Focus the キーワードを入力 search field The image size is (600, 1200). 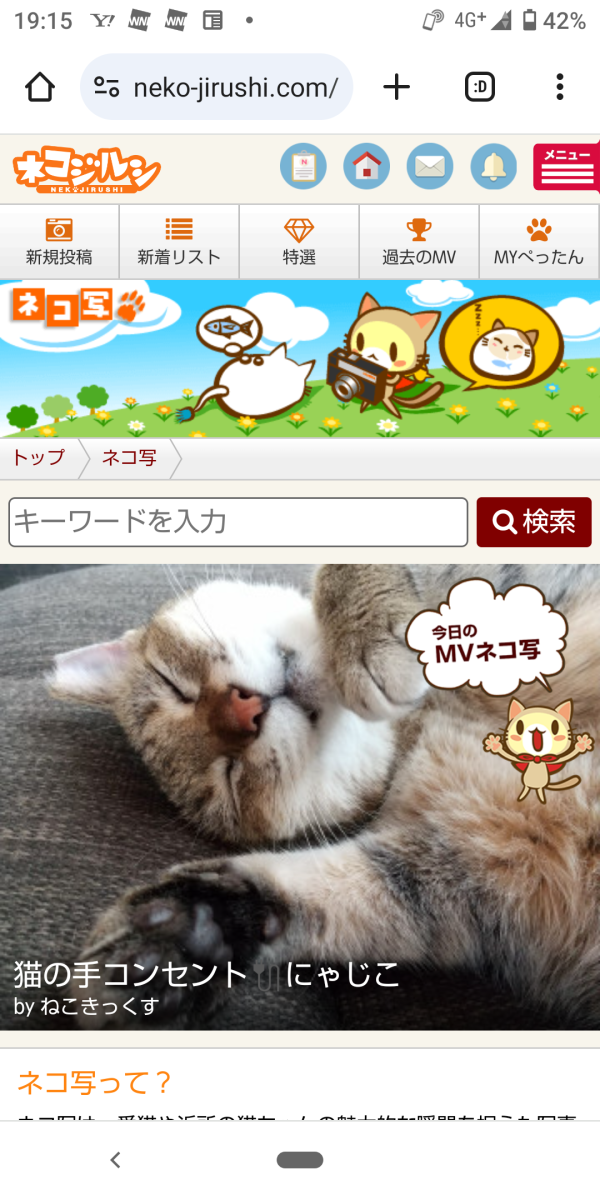point(238,522)
